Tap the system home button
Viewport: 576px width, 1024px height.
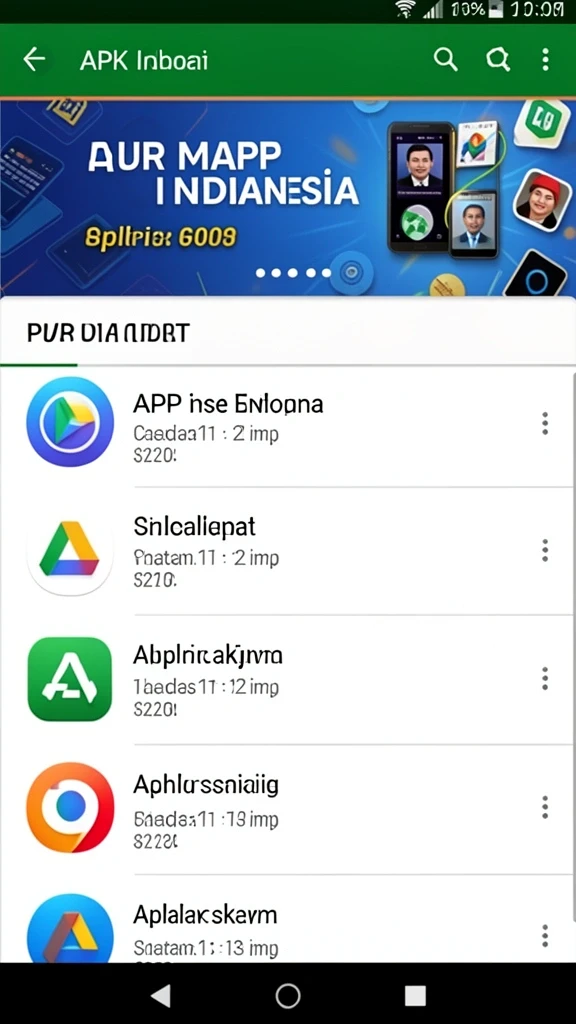288,996
